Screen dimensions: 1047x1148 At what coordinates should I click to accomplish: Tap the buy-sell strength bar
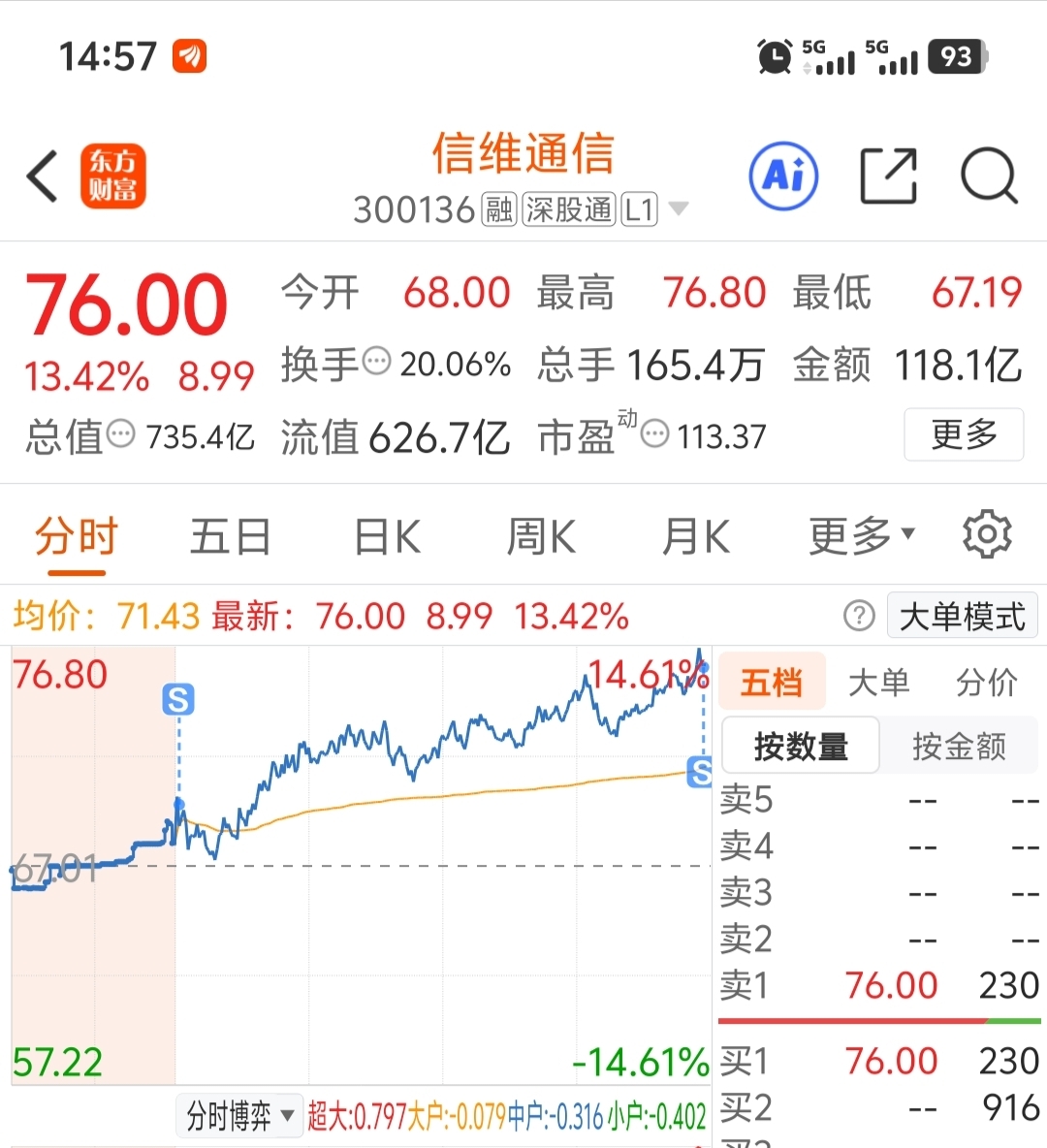pos(877,1020)
